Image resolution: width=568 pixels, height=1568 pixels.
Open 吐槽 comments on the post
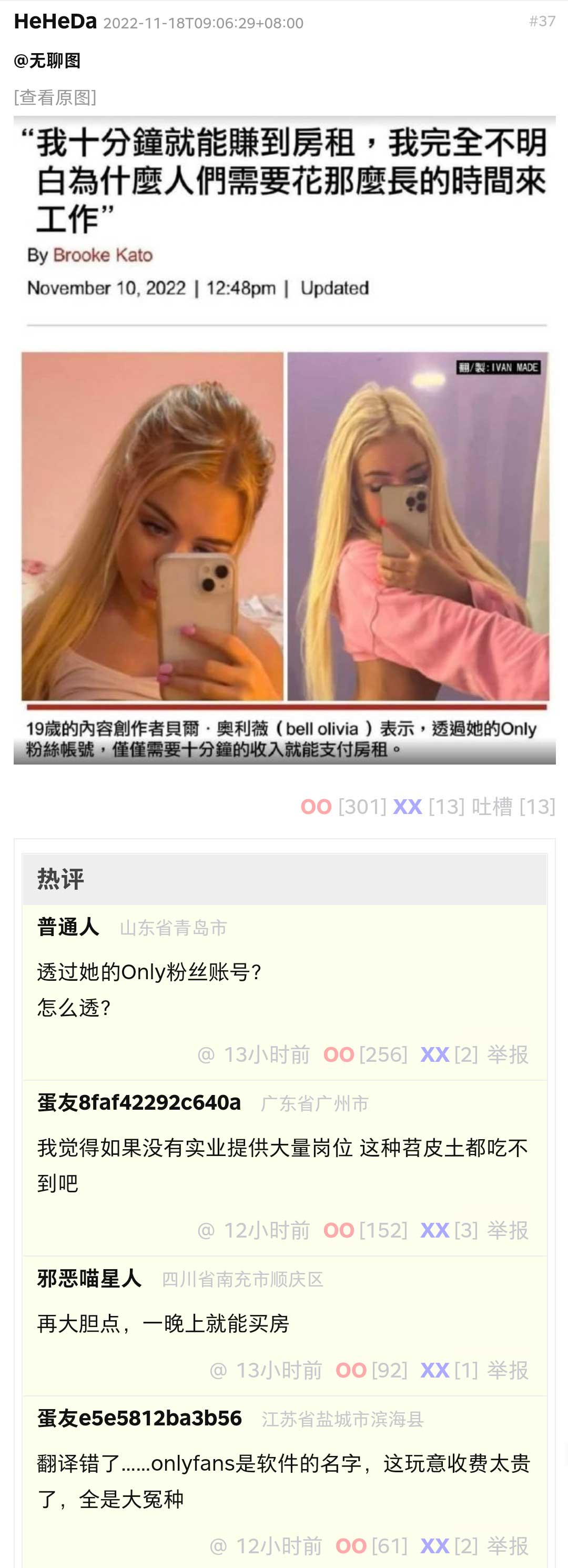click(492, 807)
